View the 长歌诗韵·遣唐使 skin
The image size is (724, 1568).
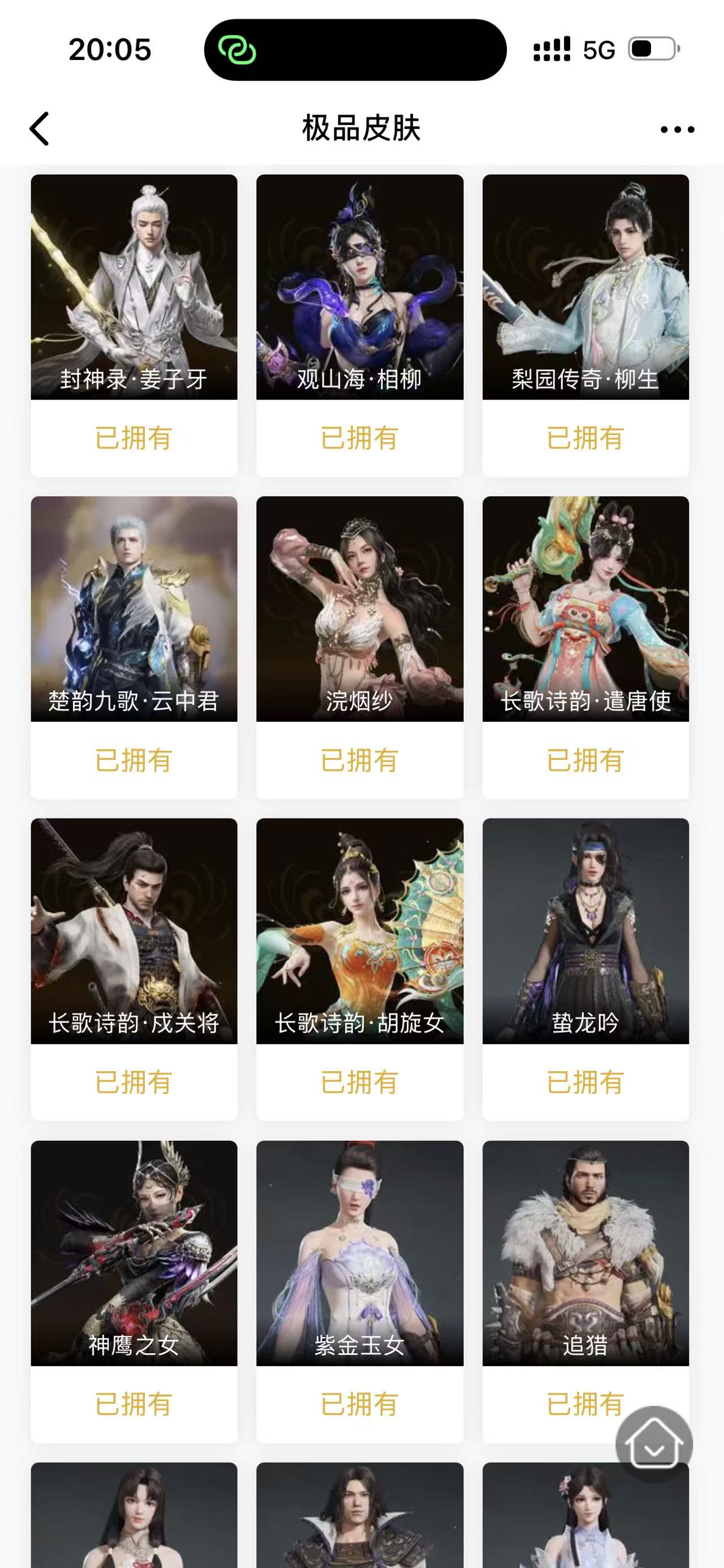(585, 609)
